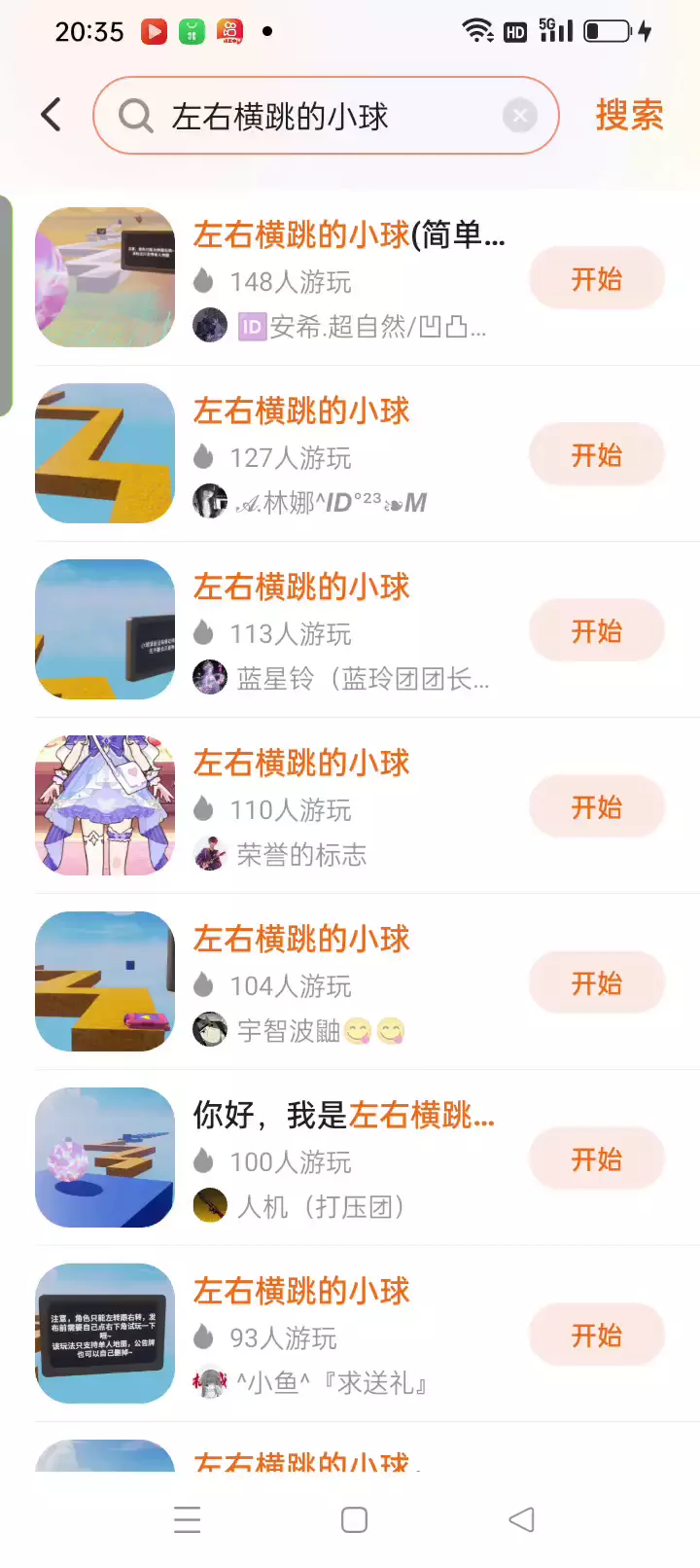Screen dimensions: 700x1568
Task: Tap the orange 搜索 button
Action: [x=629, y=116]
